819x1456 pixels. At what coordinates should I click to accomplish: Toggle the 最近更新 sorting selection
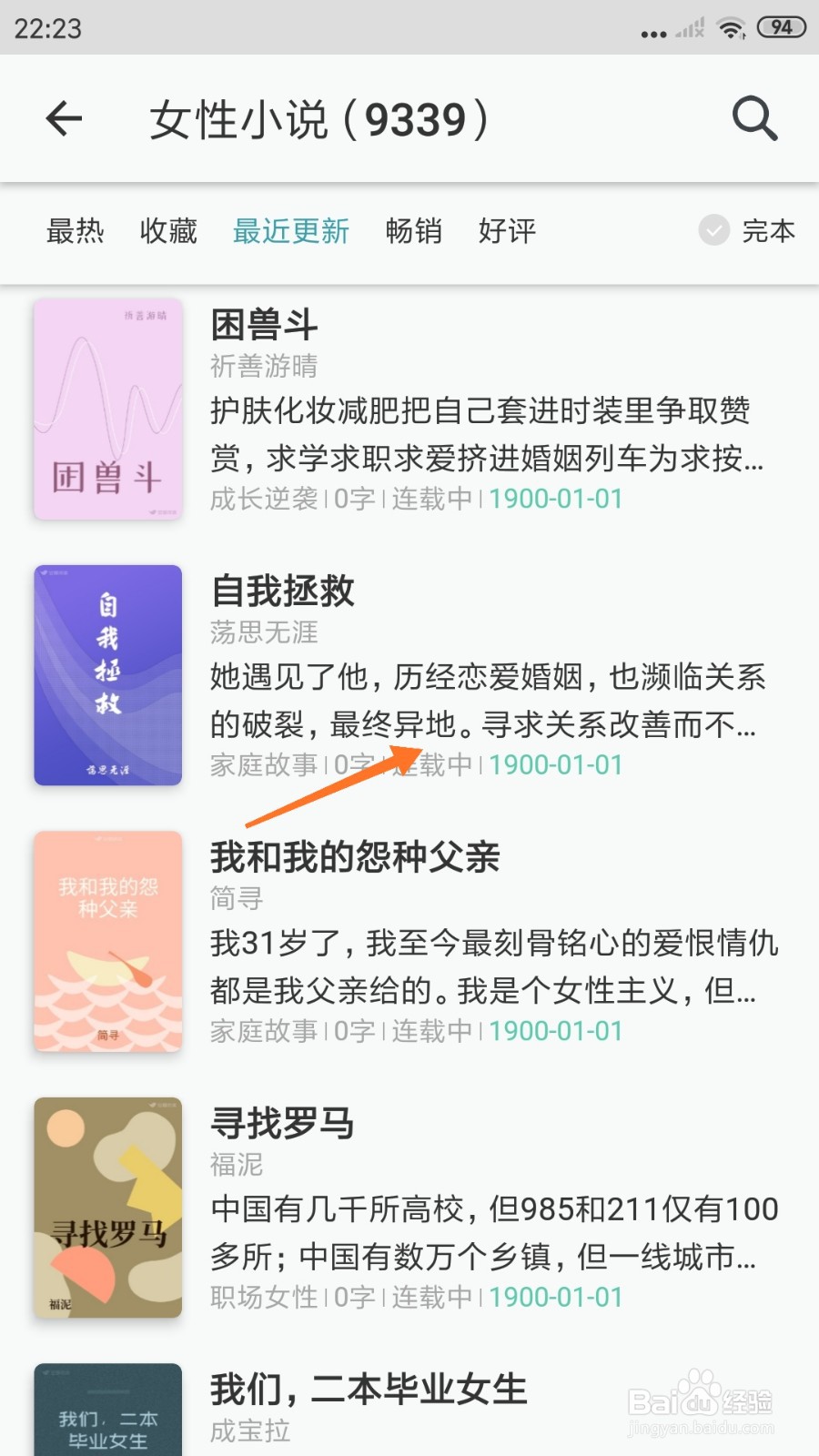click(291, 232)
